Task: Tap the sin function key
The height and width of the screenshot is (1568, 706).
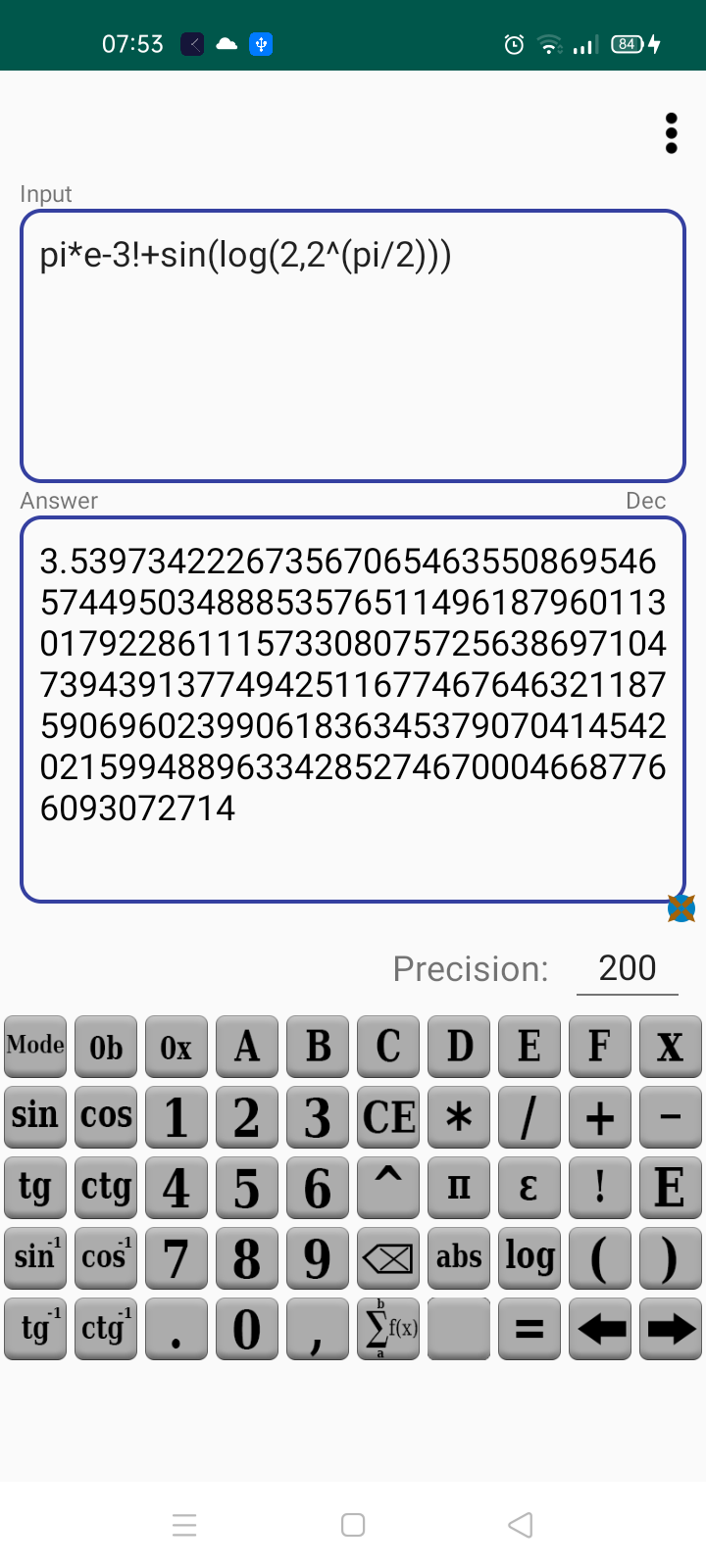Action: [x=35, y=1117]
